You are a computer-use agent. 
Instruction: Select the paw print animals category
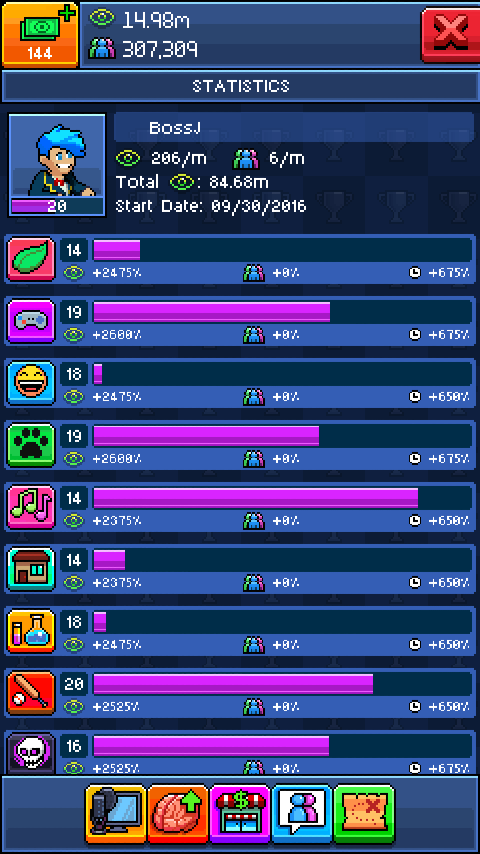pyautogui.click(x=31, y=445)
